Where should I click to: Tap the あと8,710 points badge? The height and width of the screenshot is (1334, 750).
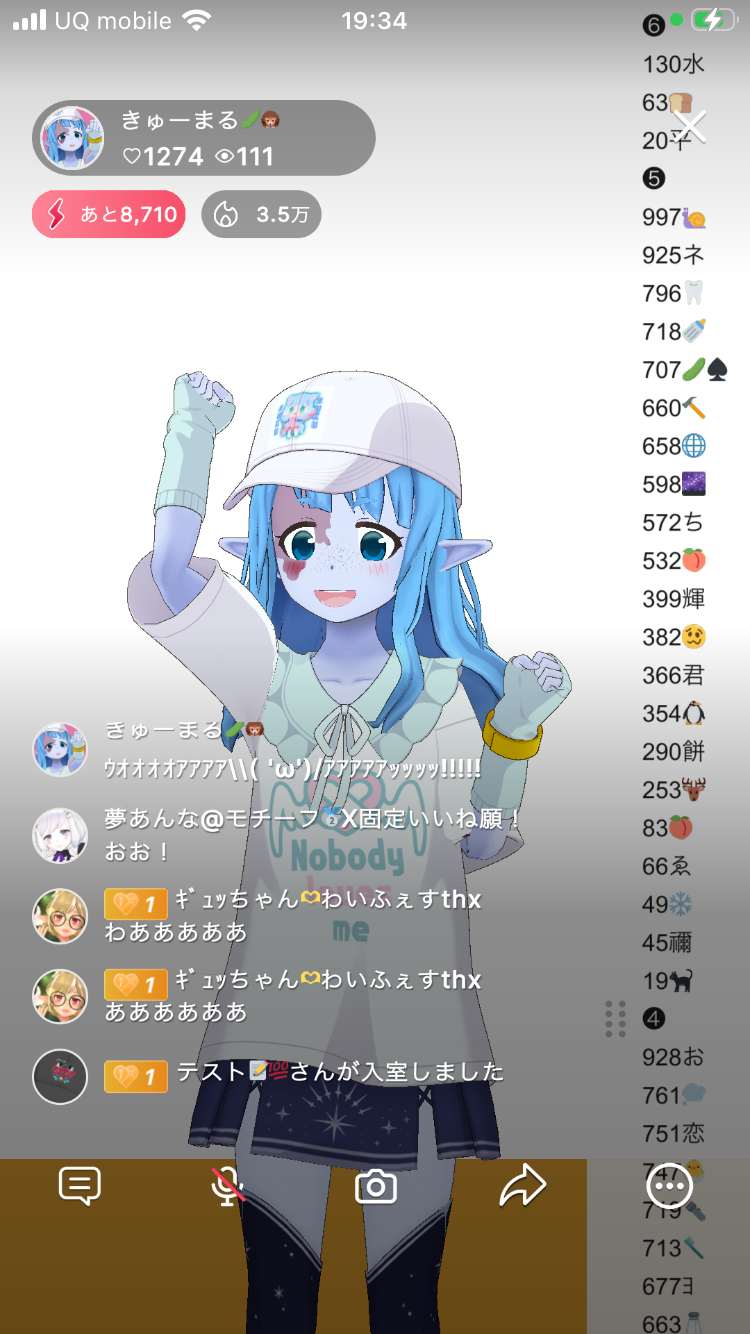pos(109,214)
